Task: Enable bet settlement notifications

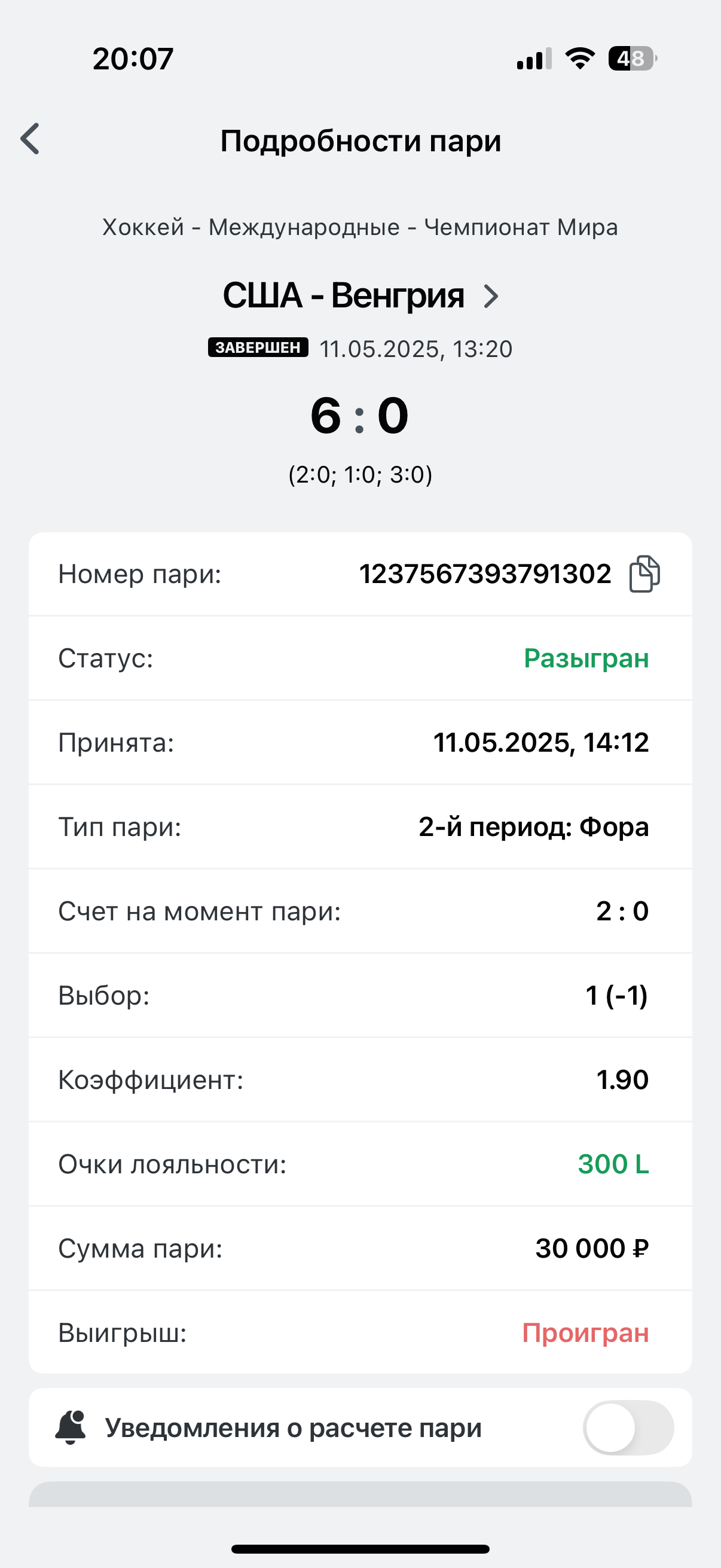Action: click(x=628, y=1427)
